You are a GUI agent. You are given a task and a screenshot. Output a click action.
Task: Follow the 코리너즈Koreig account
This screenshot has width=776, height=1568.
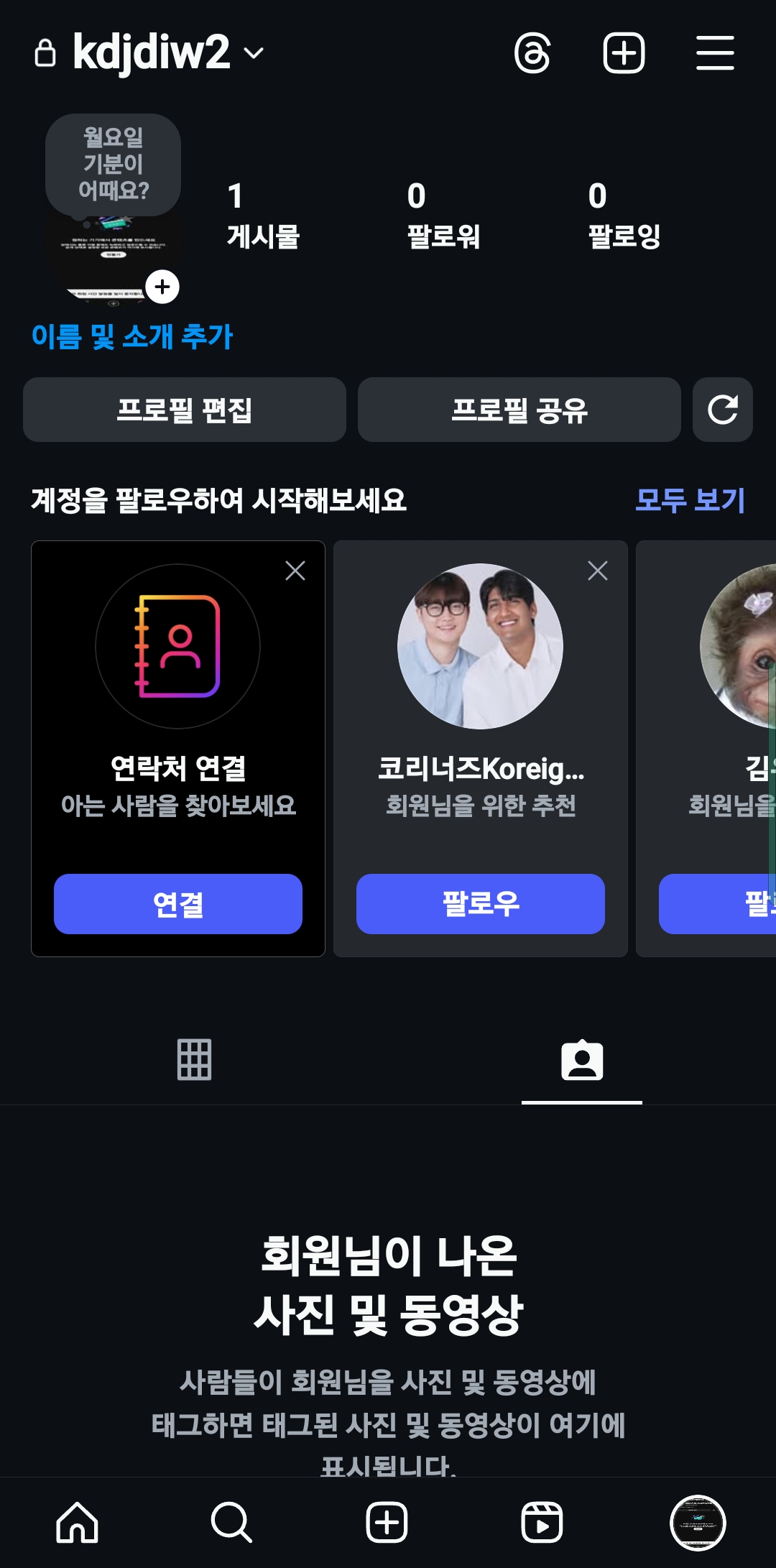[481, 904]
